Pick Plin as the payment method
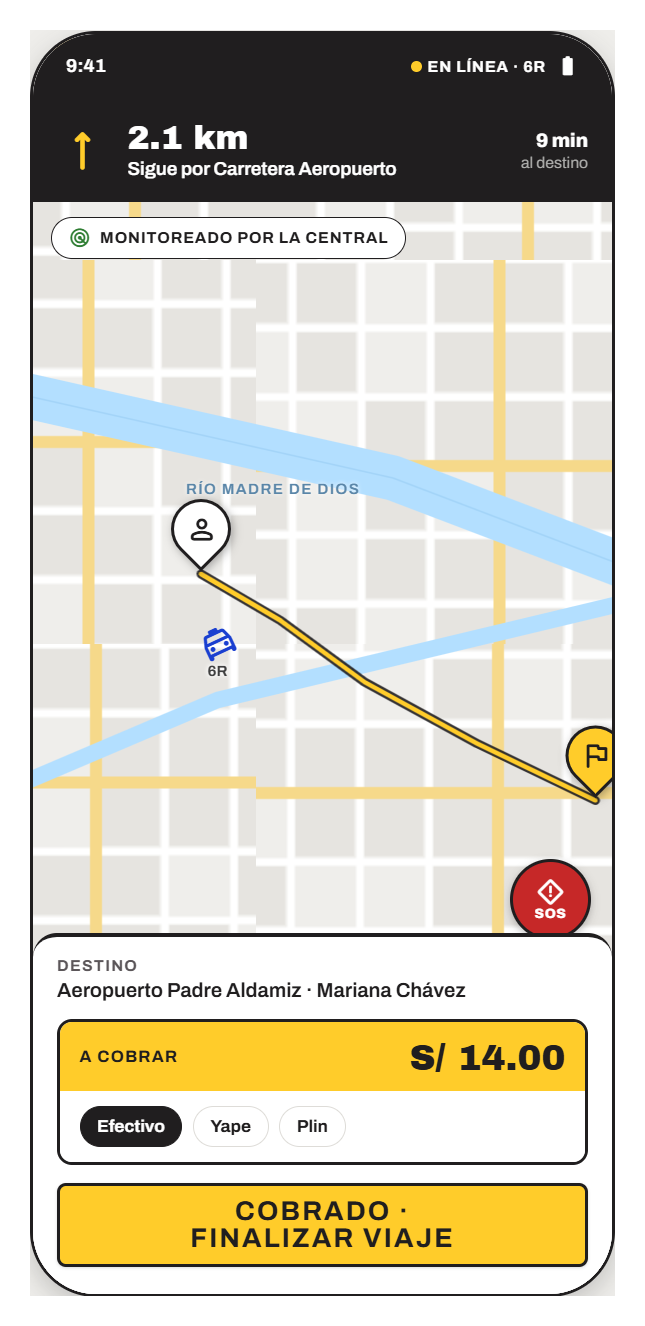The width and height of the screenshot is (645, 1326). click(312, 1126)
